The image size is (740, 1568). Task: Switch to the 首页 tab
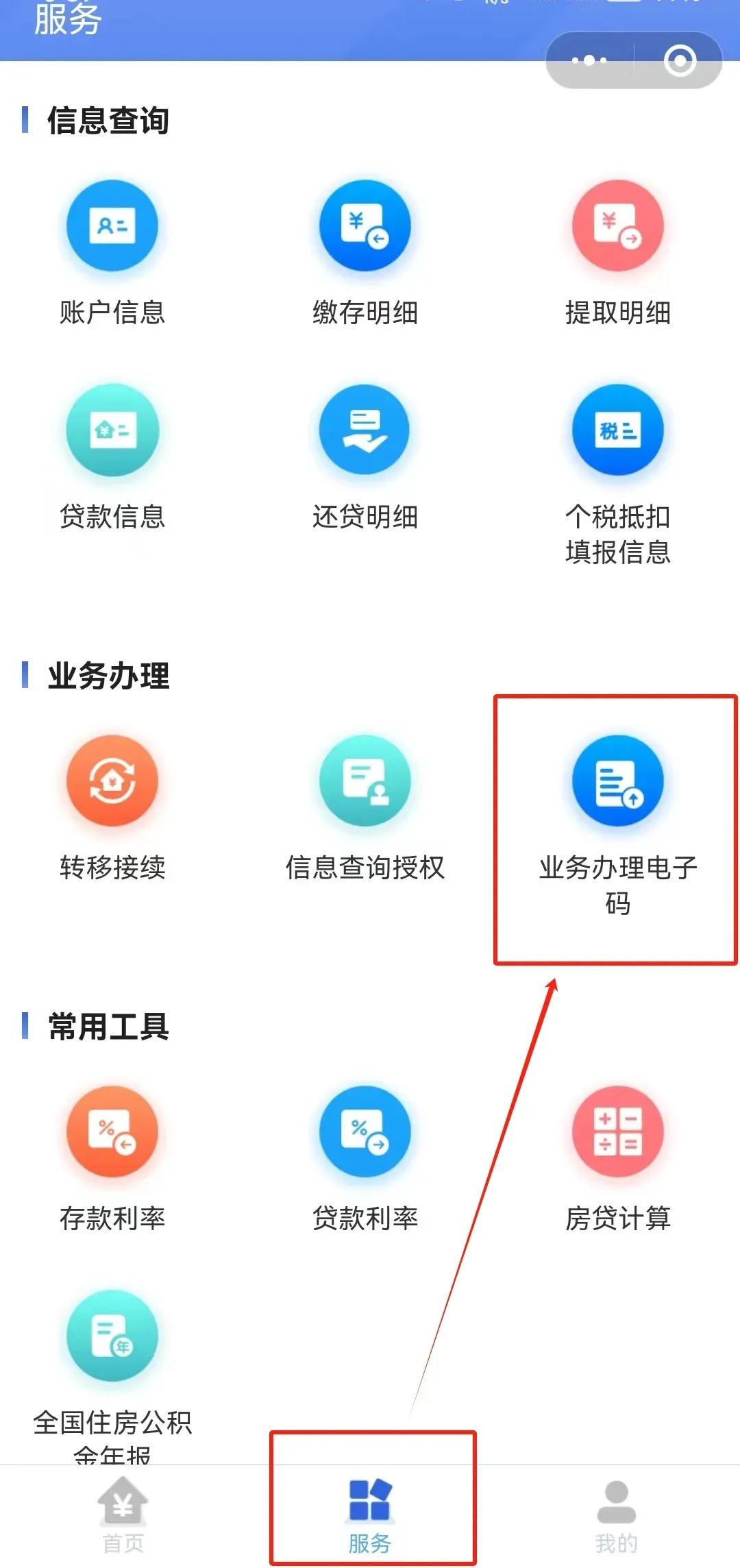coord(123,1516)
